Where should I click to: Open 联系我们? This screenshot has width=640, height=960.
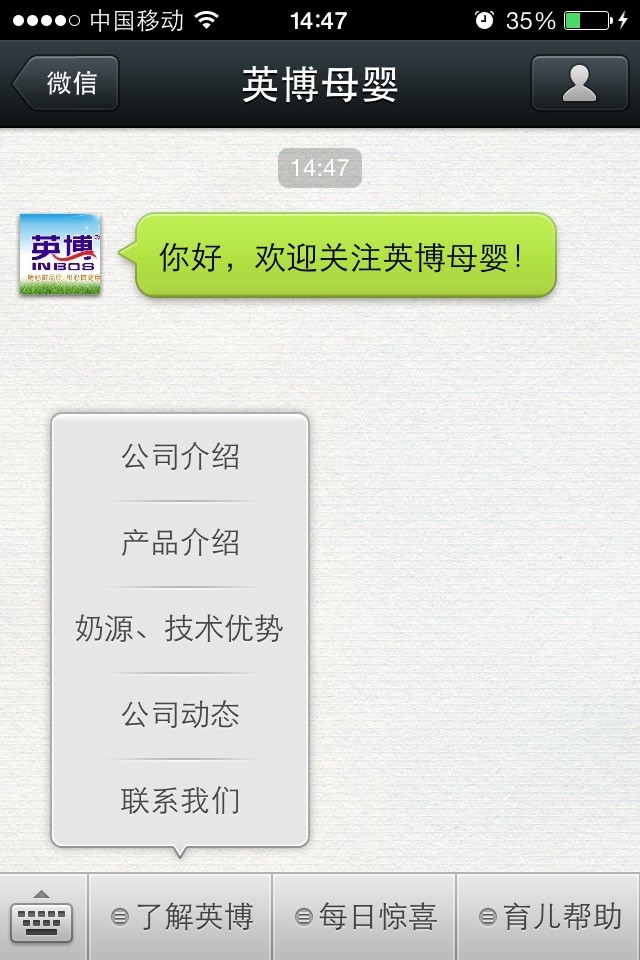point(180,800)
